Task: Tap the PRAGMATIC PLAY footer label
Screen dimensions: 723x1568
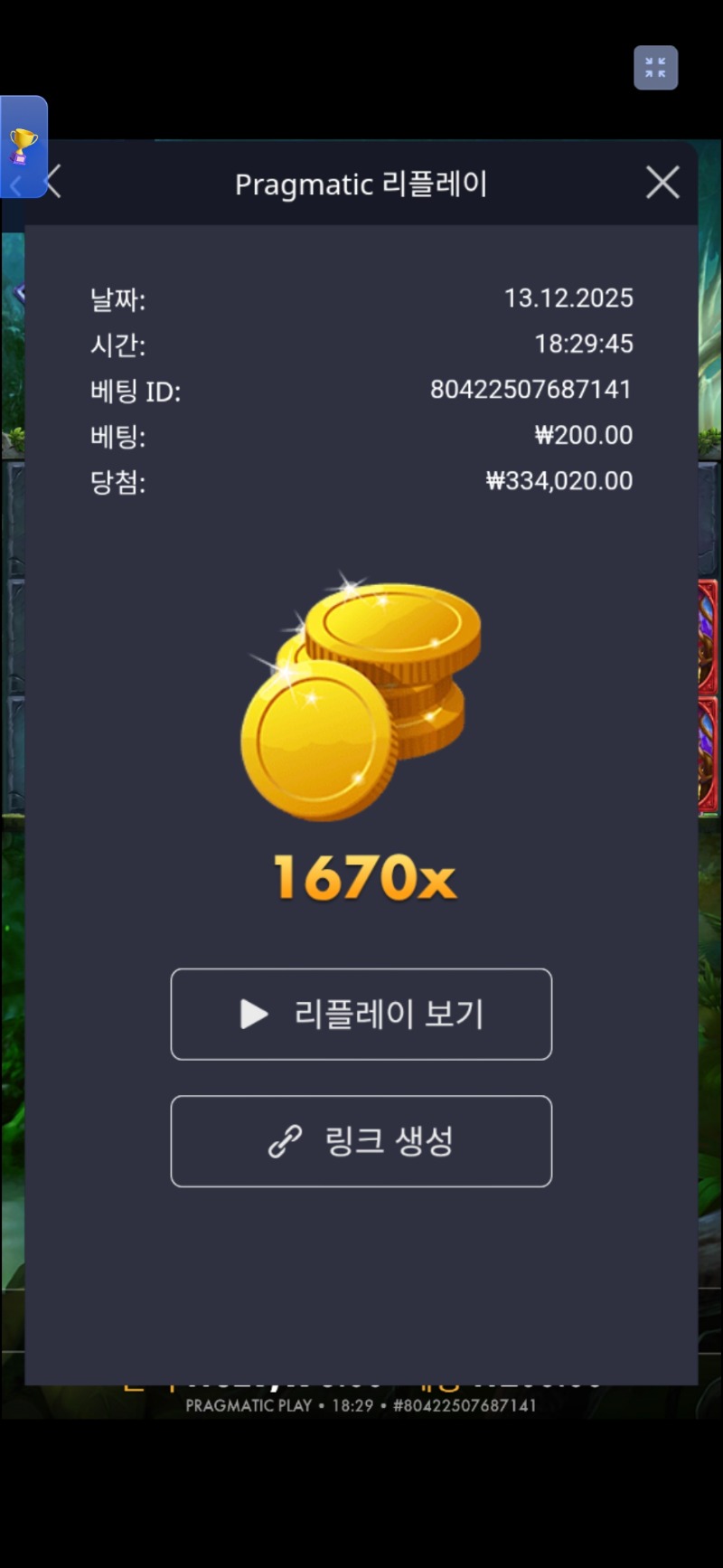Action: [x=250, y=1405]
